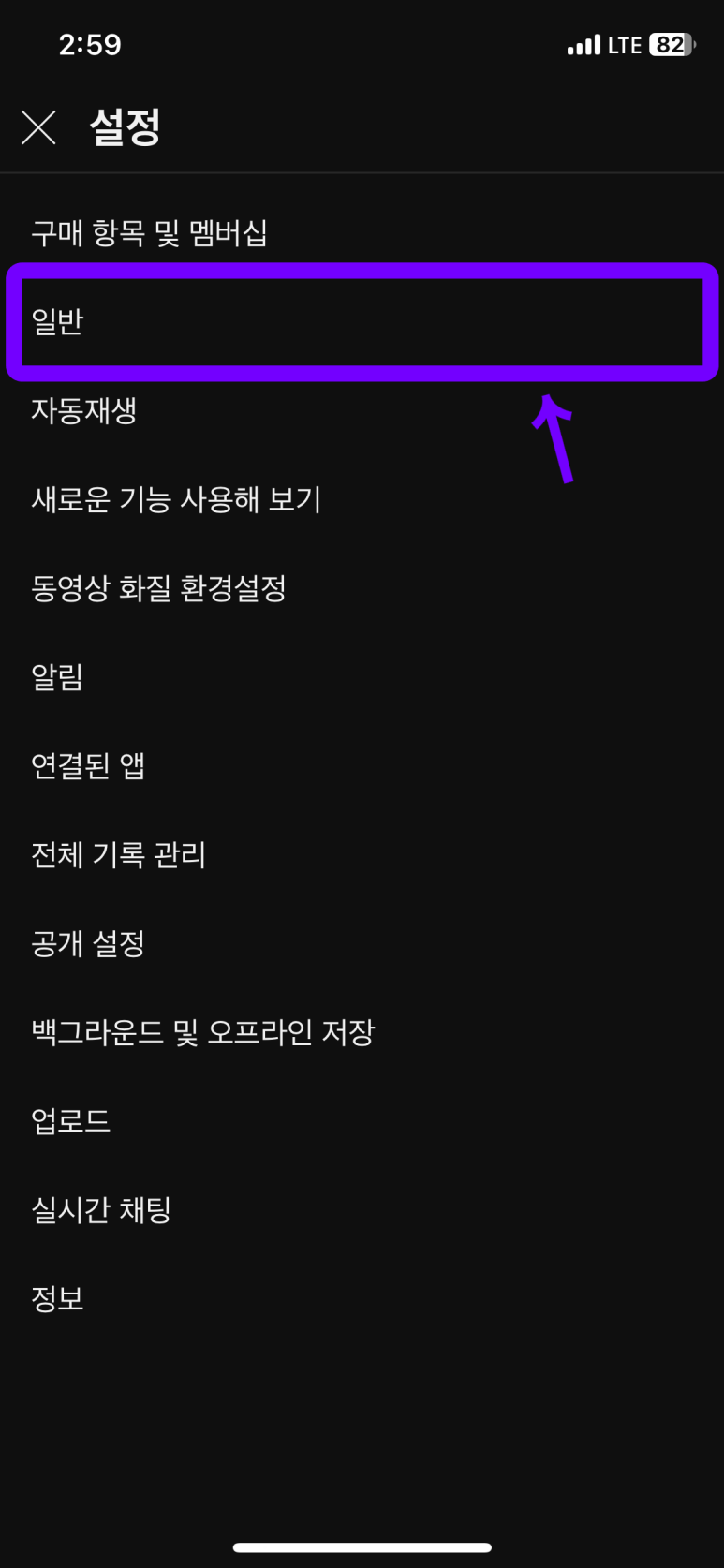Open 실시간 채팅 settings

(362, 1209)
